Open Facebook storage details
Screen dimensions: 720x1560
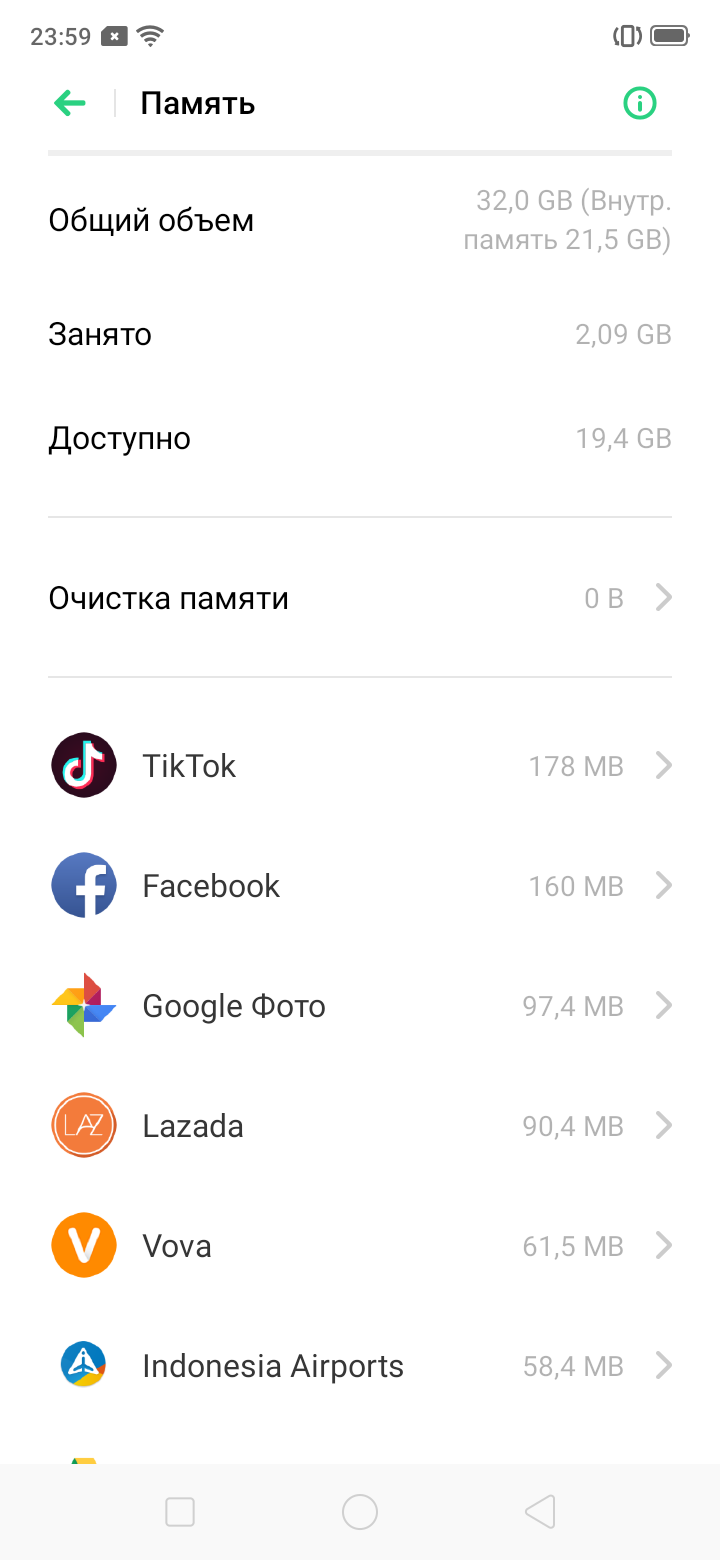coord(360,886)
